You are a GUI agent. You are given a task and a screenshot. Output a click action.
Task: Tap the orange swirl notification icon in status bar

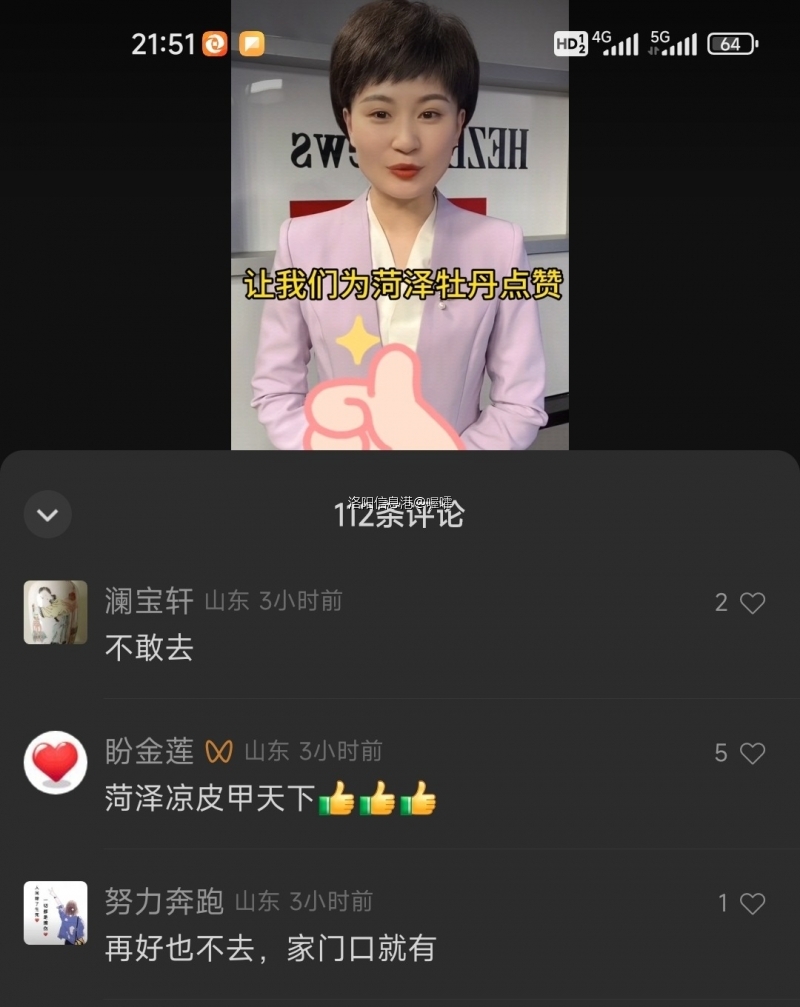tap(210, 44)
